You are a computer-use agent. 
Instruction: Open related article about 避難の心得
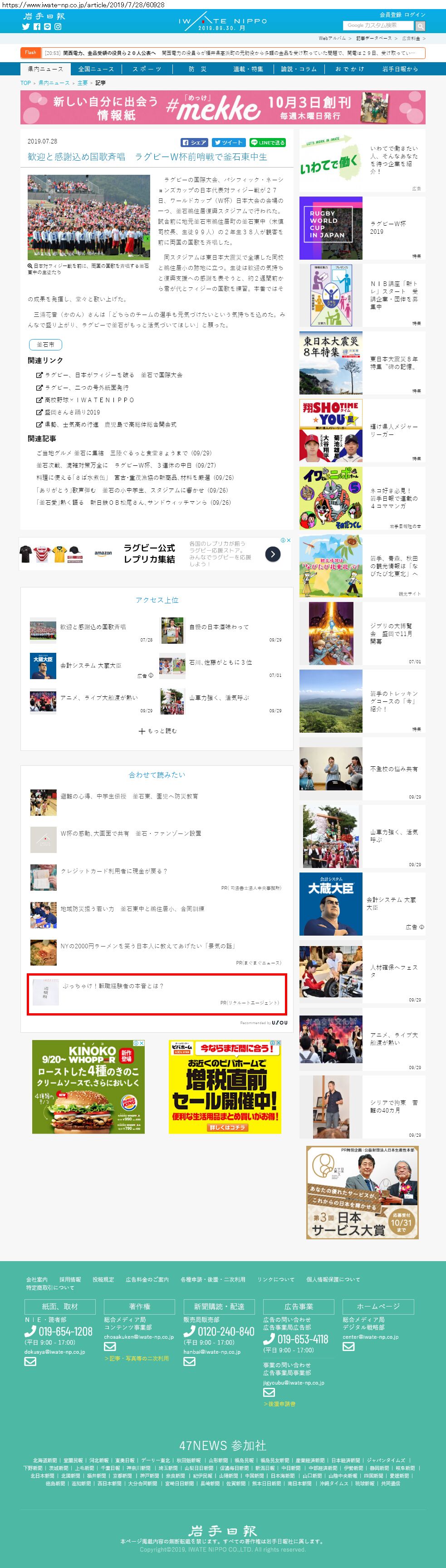point(129,796)
